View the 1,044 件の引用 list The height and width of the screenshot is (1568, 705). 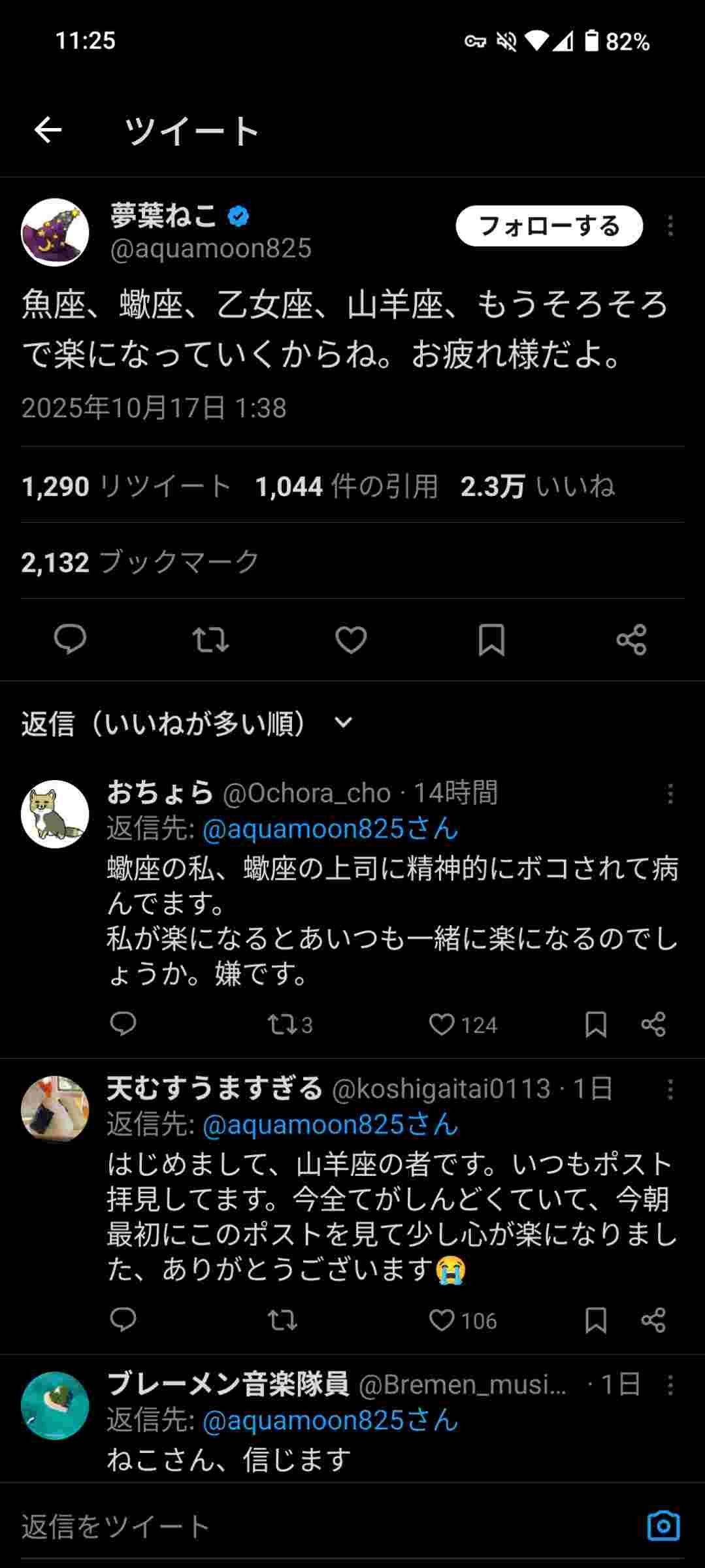(346, 487)
